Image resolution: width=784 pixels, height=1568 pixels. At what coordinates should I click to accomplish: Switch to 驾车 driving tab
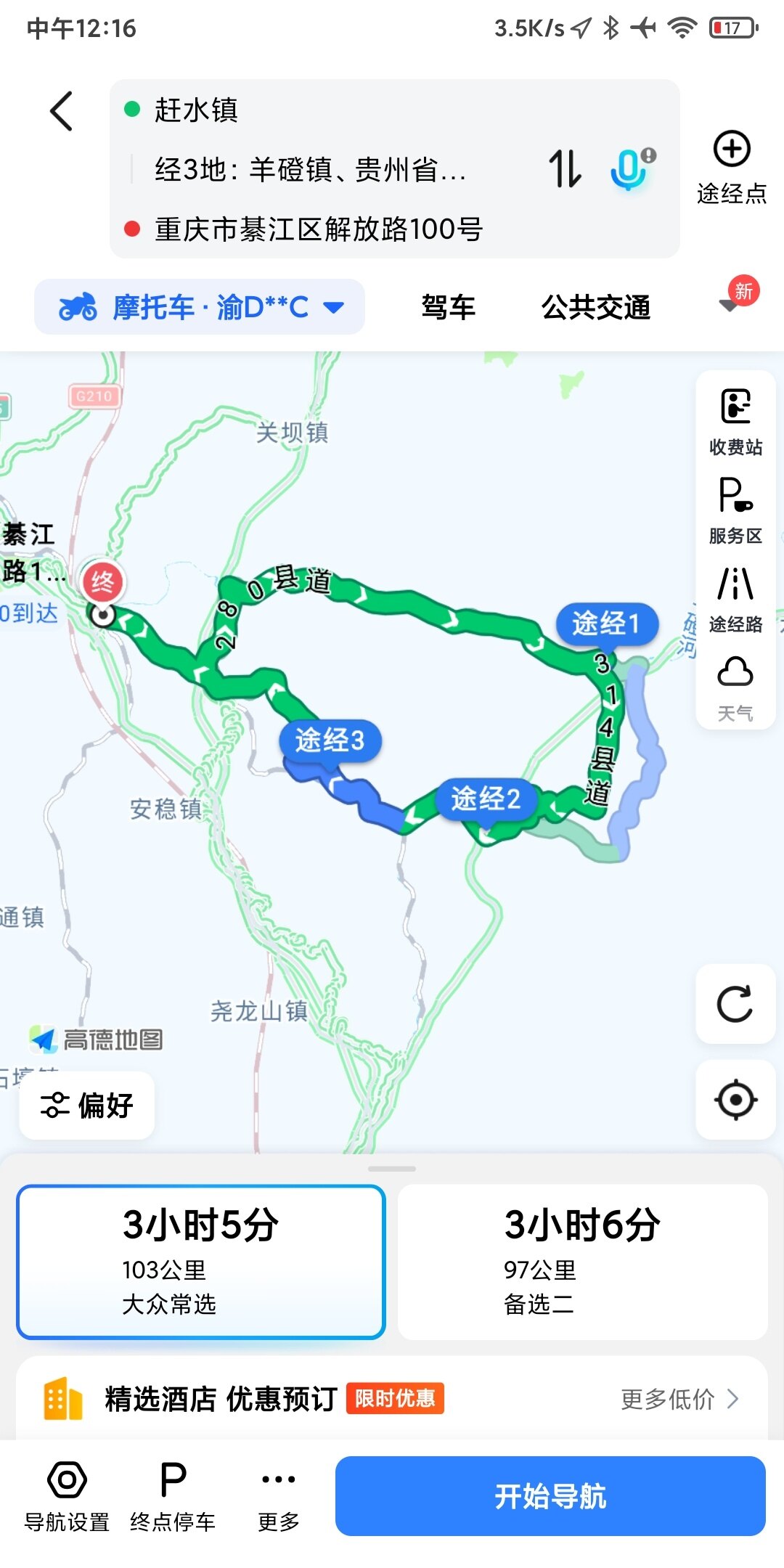coord(448,307)
